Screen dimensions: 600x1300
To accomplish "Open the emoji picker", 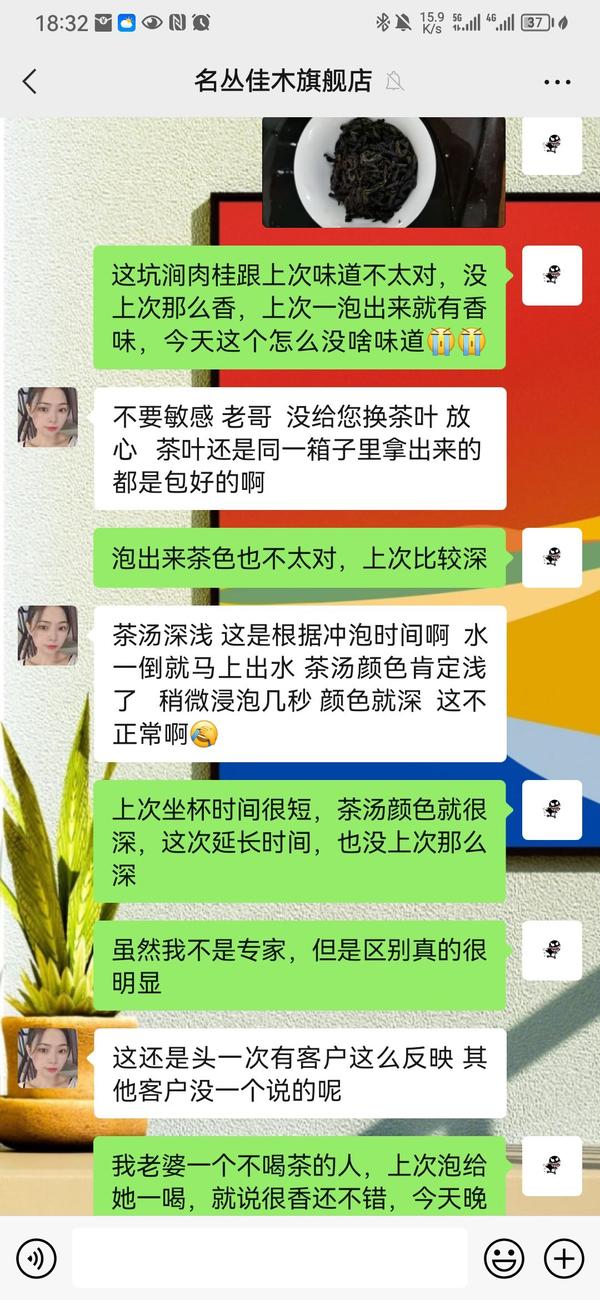I will [x=504, y=1258].
